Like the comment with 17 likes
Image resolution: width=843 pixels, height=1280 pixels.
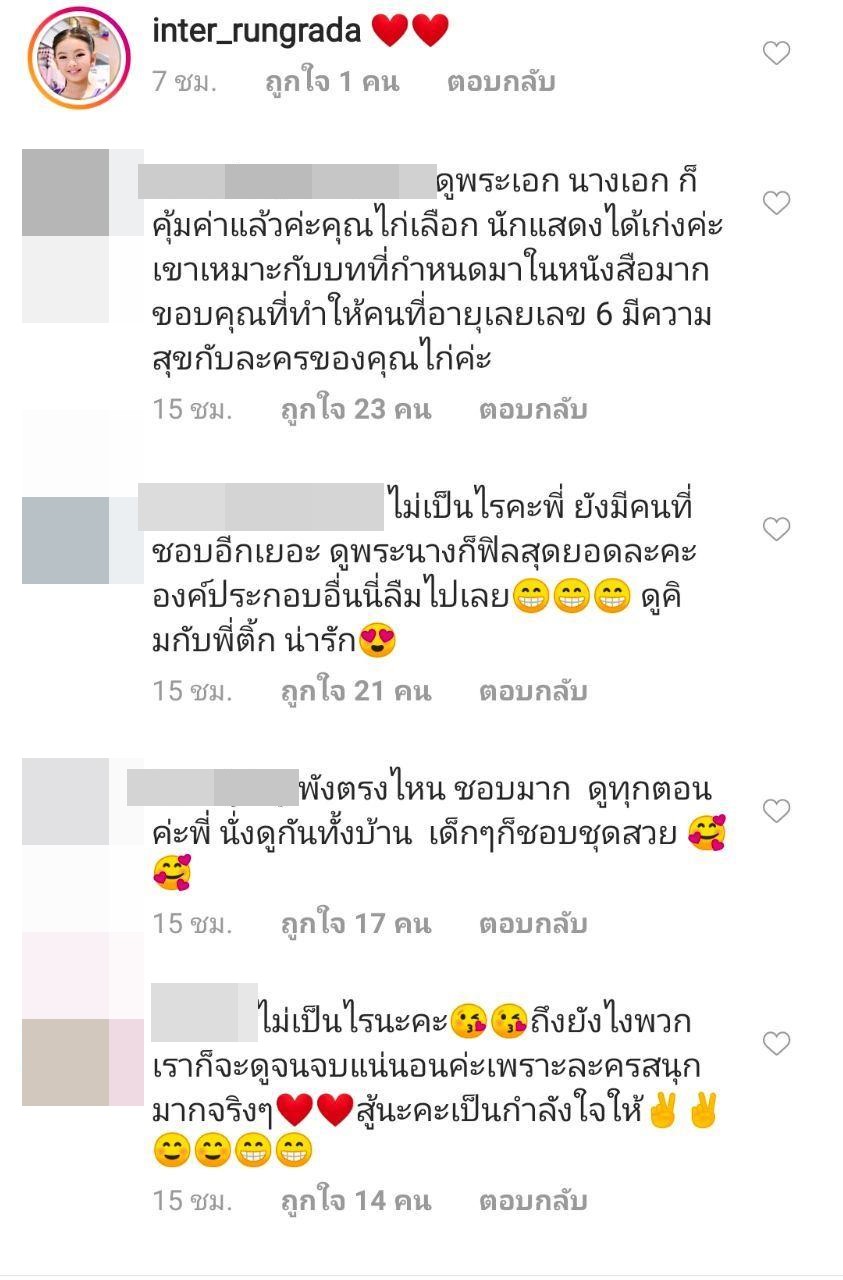point(777,809)
